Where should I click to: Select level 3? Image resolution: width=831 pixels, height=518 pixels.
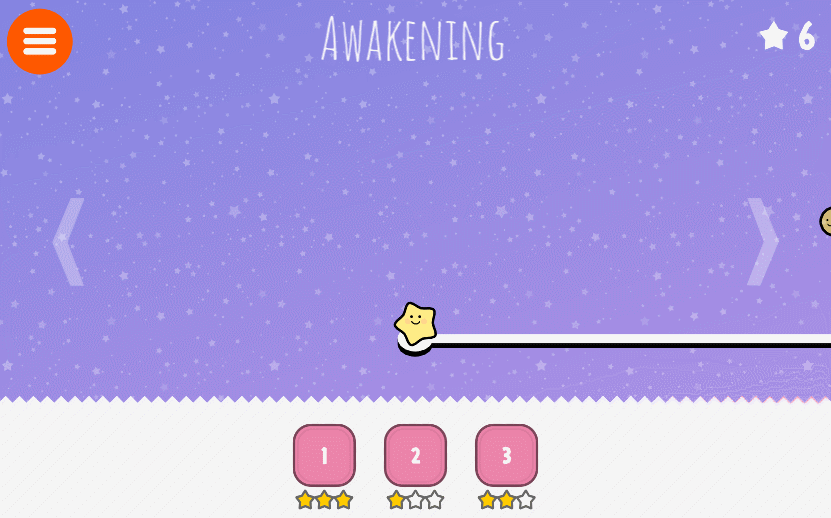(506, 455)
